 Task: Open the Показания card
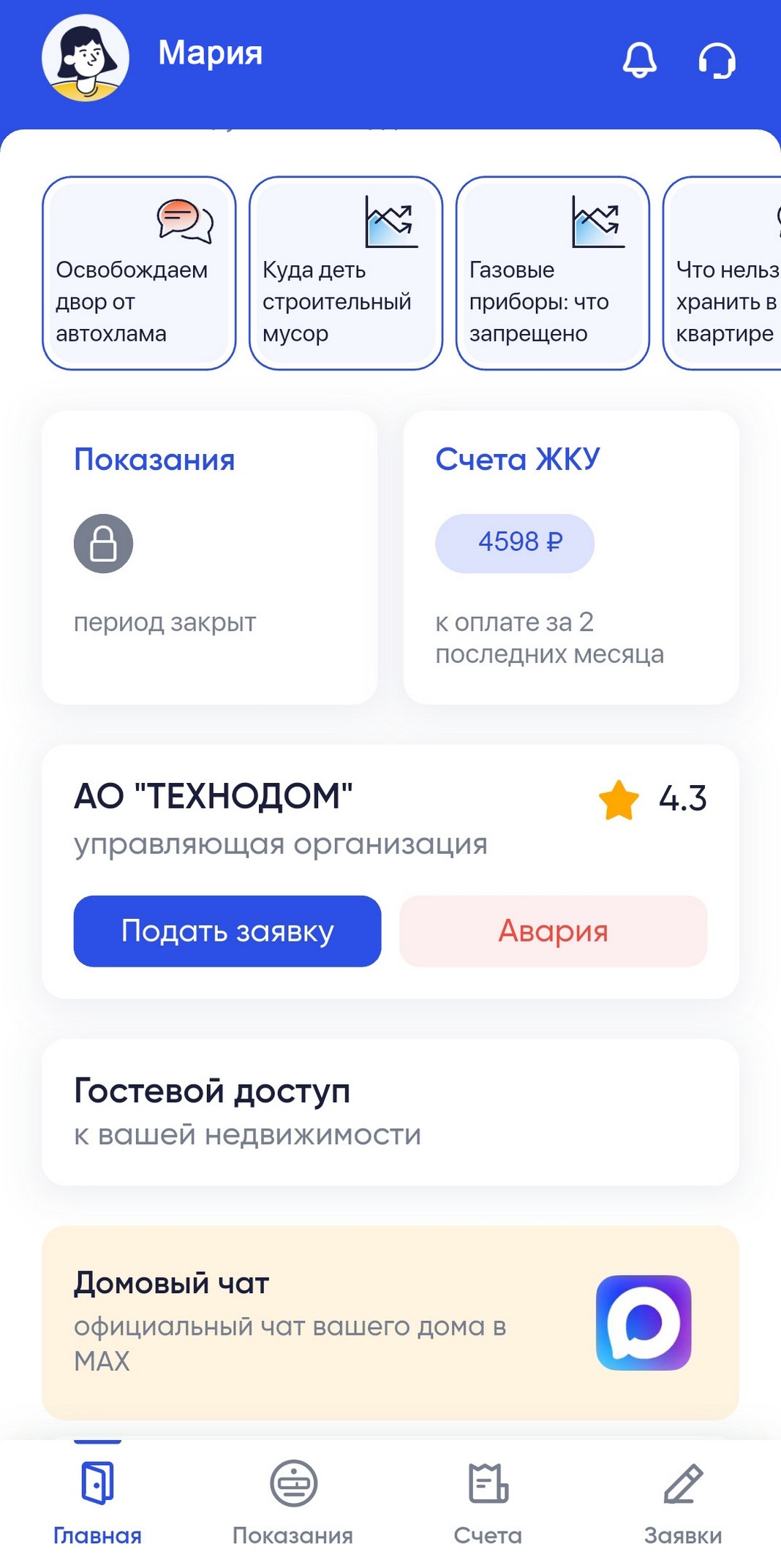coord(210,557)
